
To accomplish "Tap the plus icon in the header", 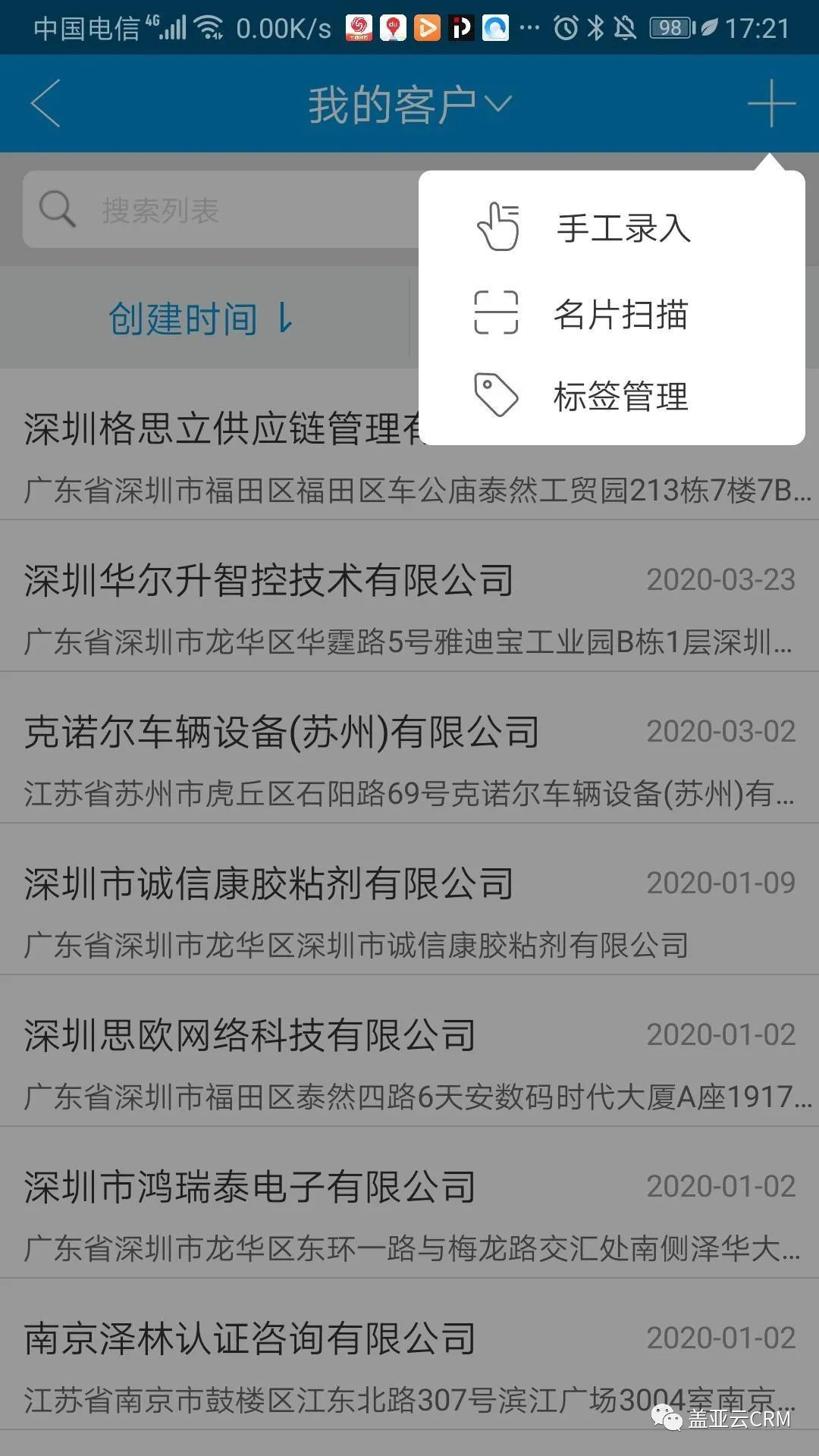I will click(x=770, y=104).
